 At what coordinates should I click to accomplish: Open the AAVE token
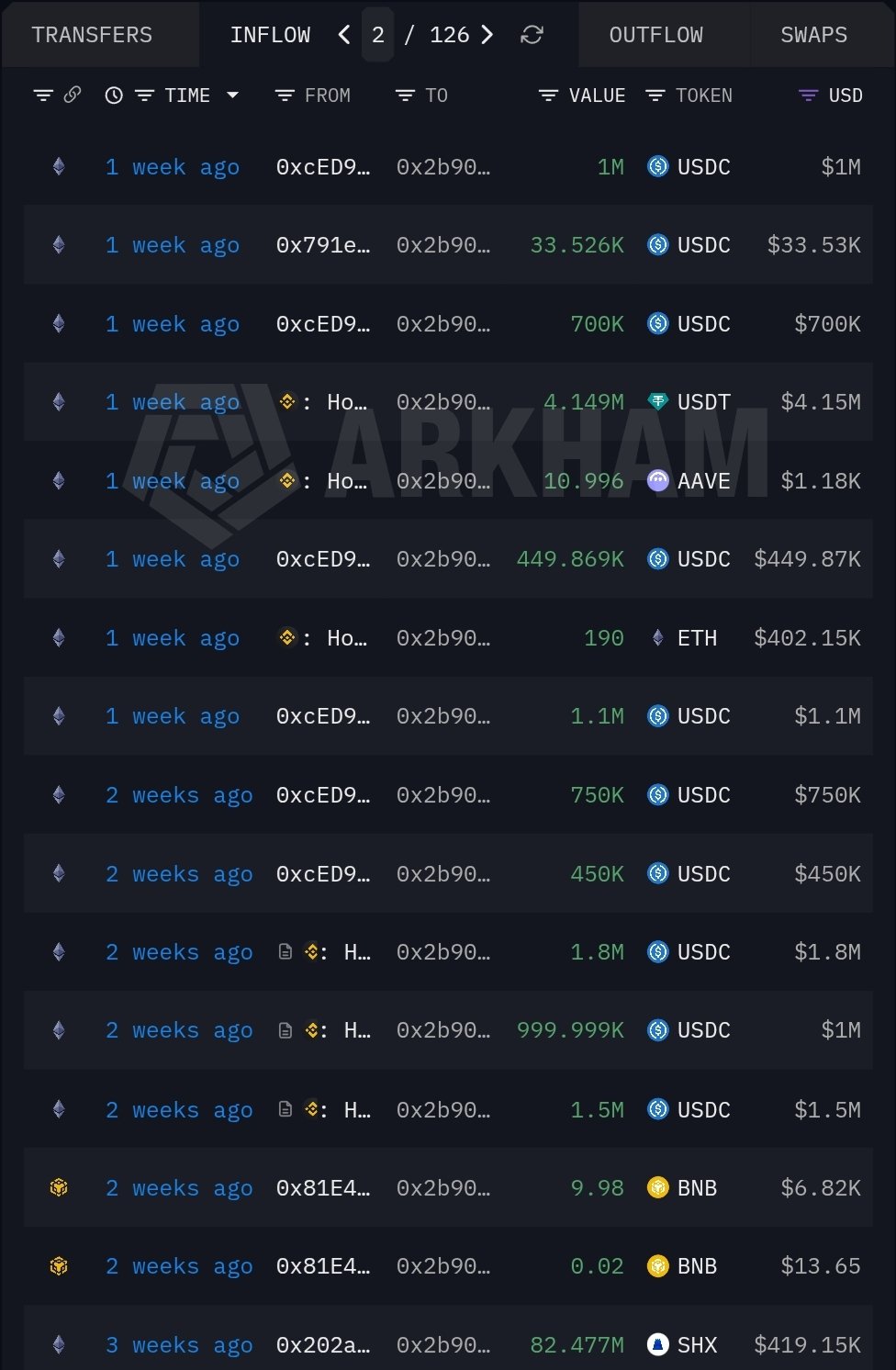(x=702, y=481)
